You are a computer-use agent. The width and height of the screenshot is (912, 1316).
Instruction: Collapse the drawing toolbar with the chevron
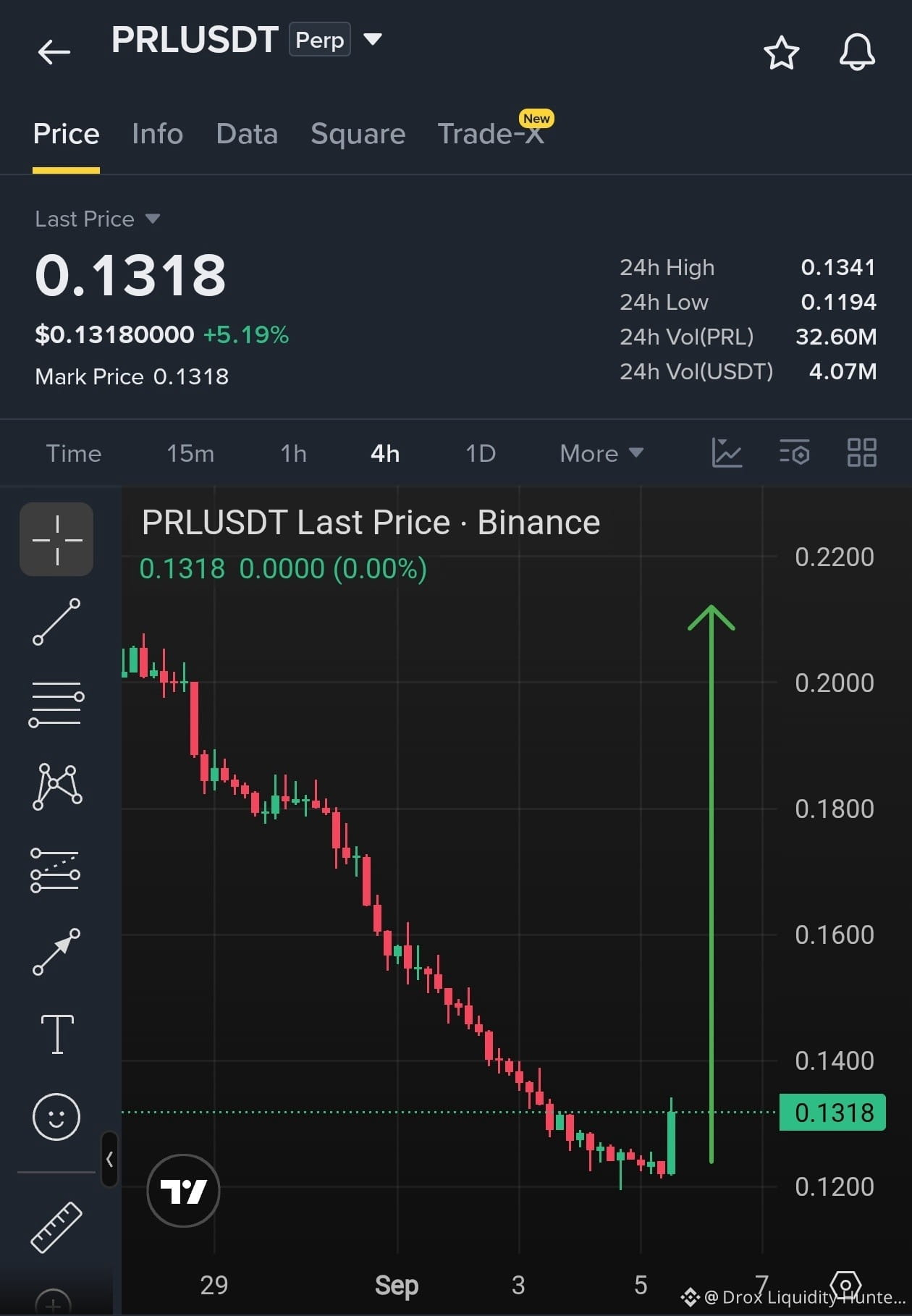(109, 1159)
